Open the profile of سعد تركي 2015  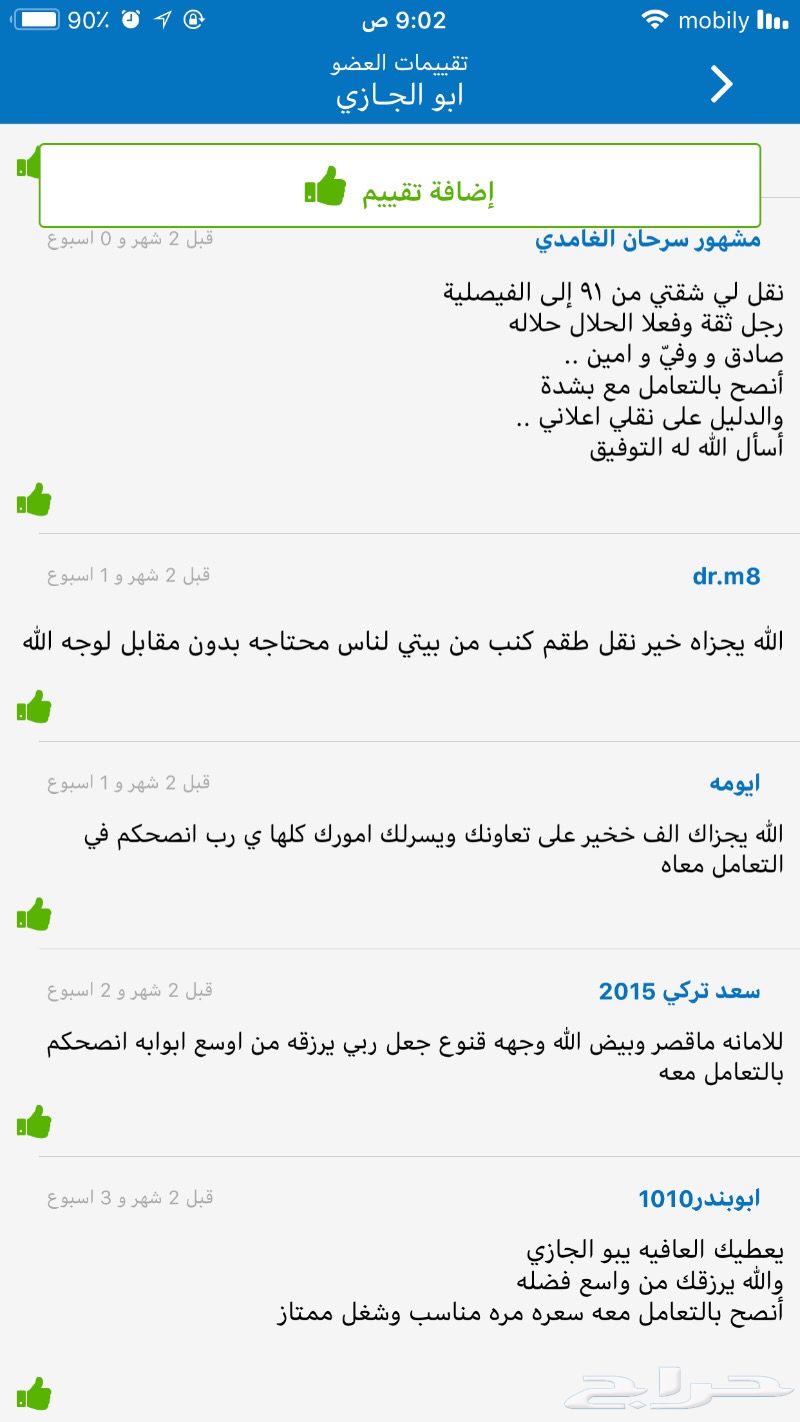pyautogui.click(x=680, y=991)
